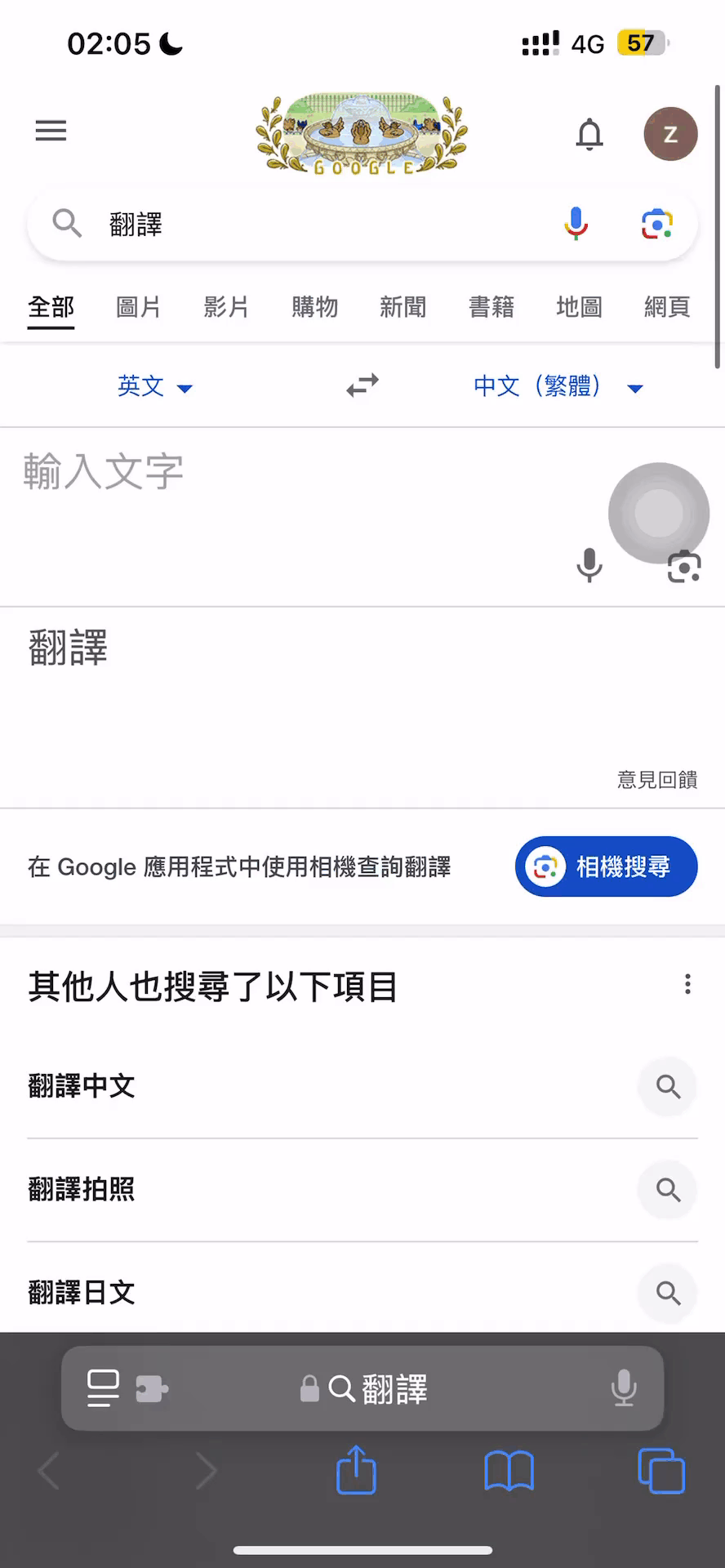The image size is (725, 1568).
Task: Open the 英文 source language dropdown
Action: point(154,386)
